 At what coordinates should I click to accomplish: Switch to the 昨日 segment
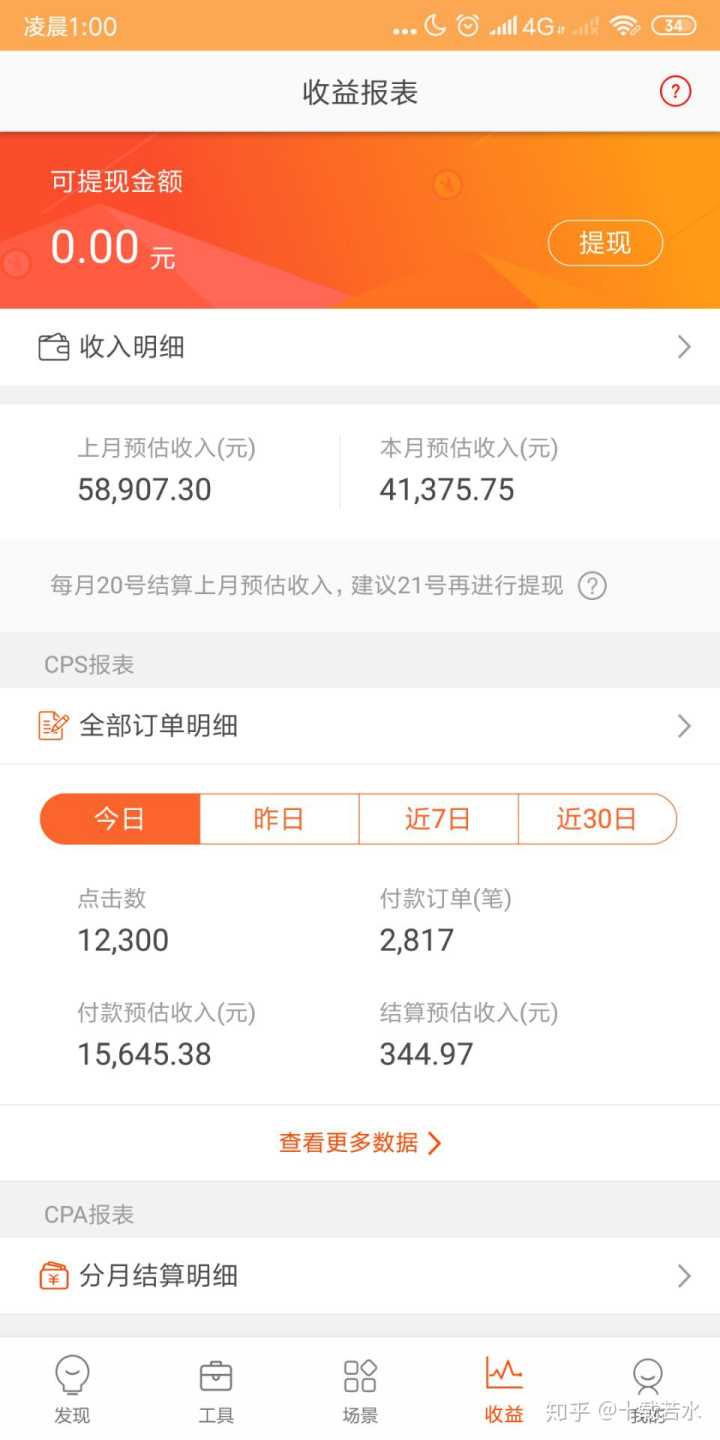(x=279, y=820)
